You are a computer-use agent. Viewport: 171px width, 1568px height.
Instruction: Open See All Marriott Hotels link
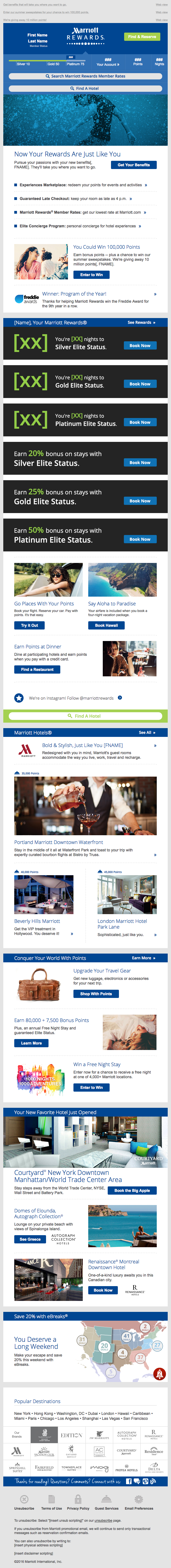pos(147,732)
